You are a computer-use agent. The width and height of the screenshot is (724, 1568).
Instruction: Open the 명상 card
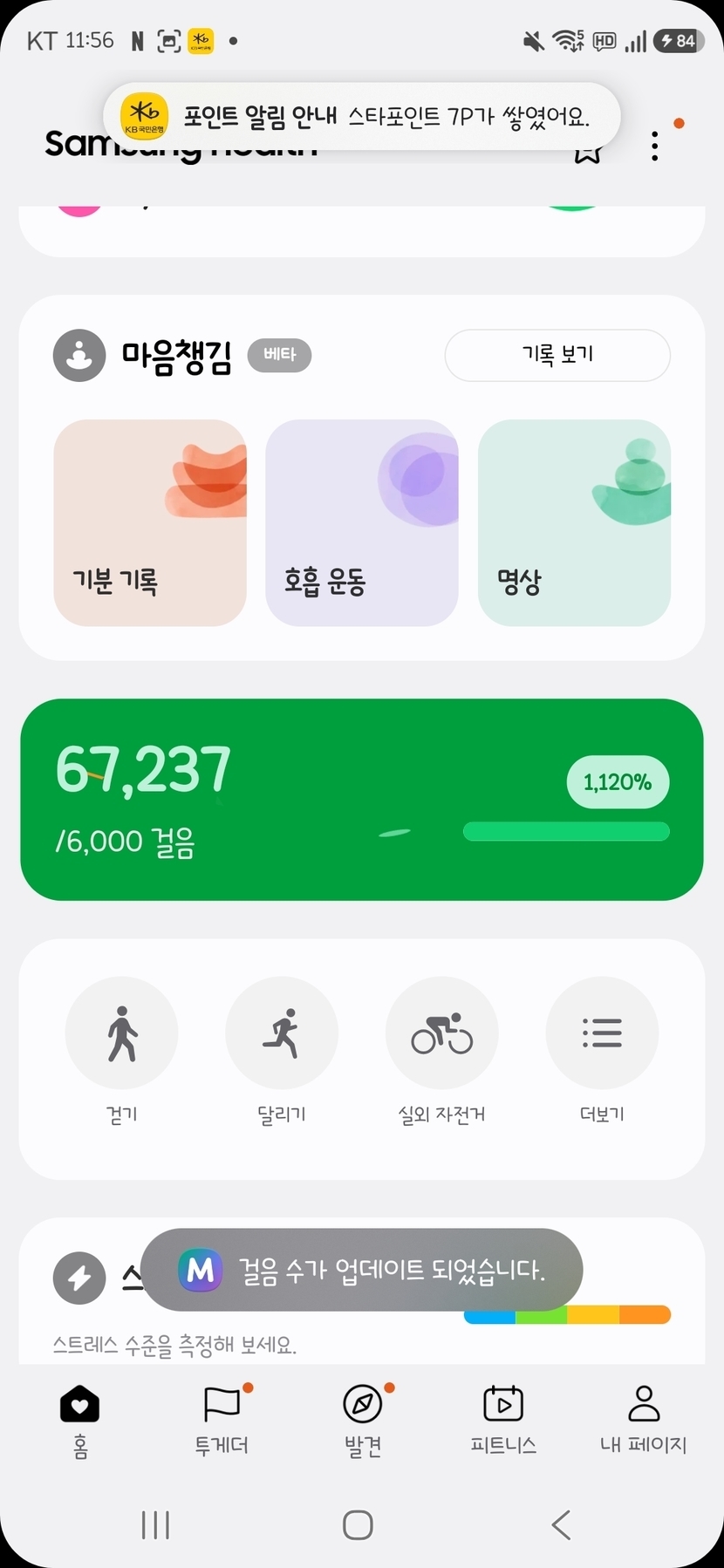pos(574,522)
